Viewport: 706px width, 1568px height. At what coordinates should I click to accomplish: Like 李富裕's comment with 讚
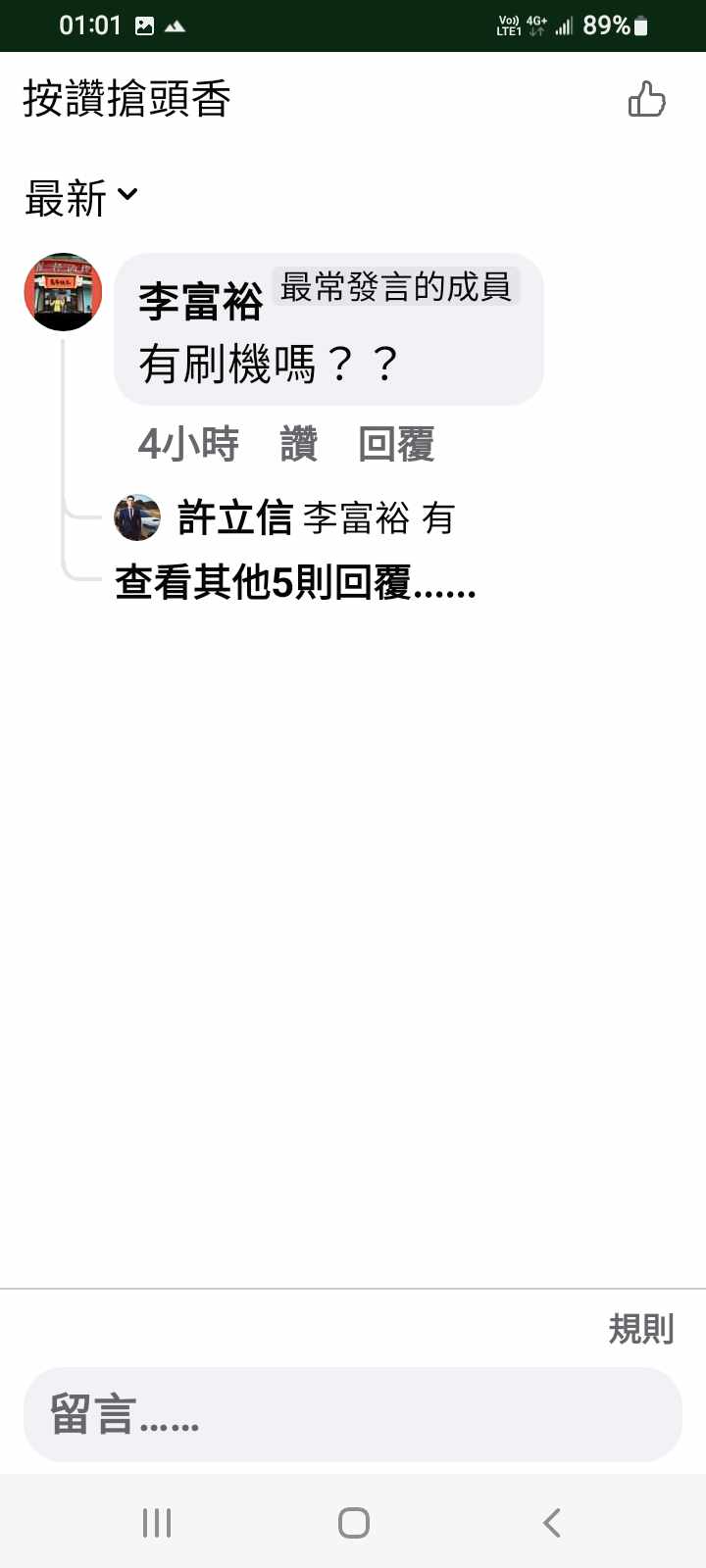click(x=298, y=445)
